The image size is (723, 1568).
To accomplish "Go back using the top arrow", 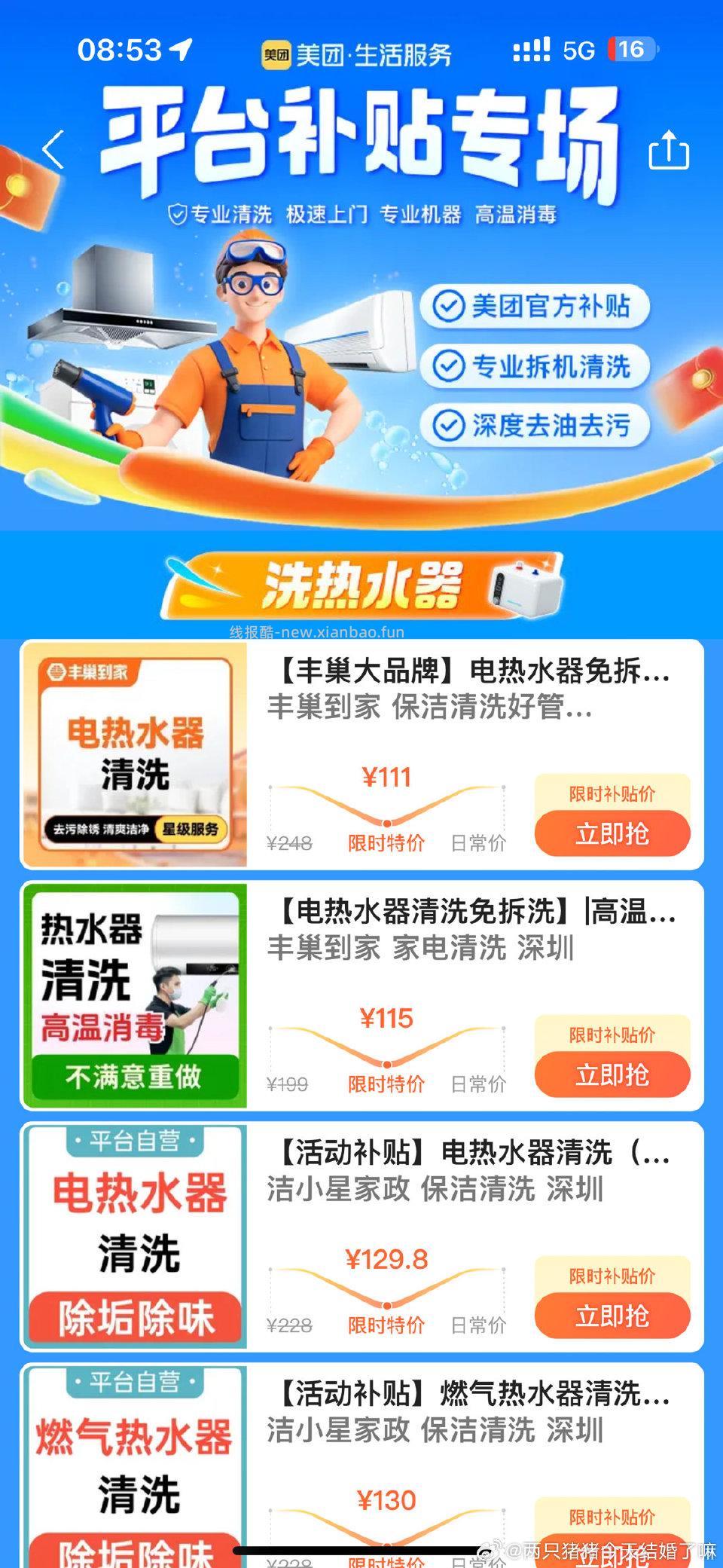I will pyautogui.click(x=53, y=149).
